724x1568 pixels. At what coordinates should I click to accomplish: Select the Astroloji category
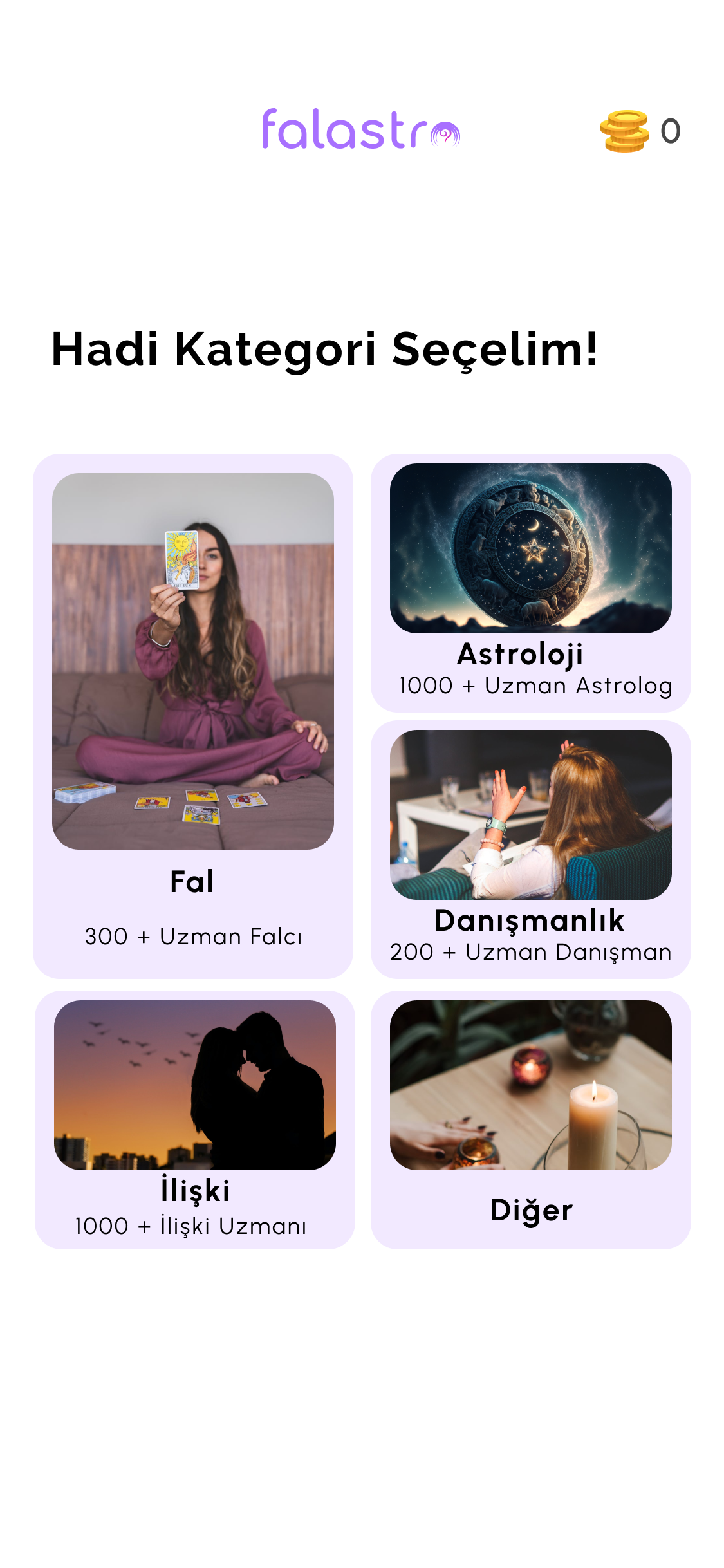click(530, 583)
